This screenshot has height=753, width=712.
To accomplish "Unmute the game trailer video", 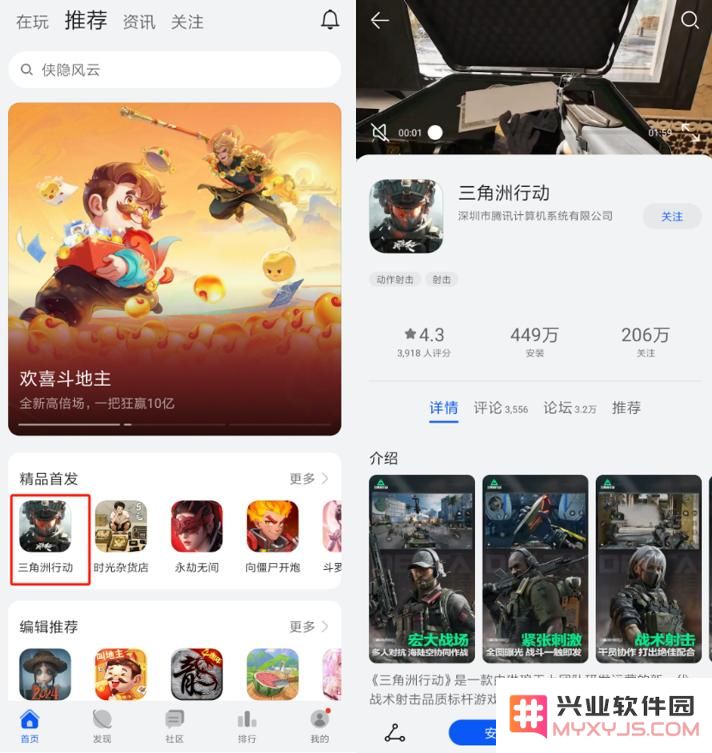I will click(380, 132).
